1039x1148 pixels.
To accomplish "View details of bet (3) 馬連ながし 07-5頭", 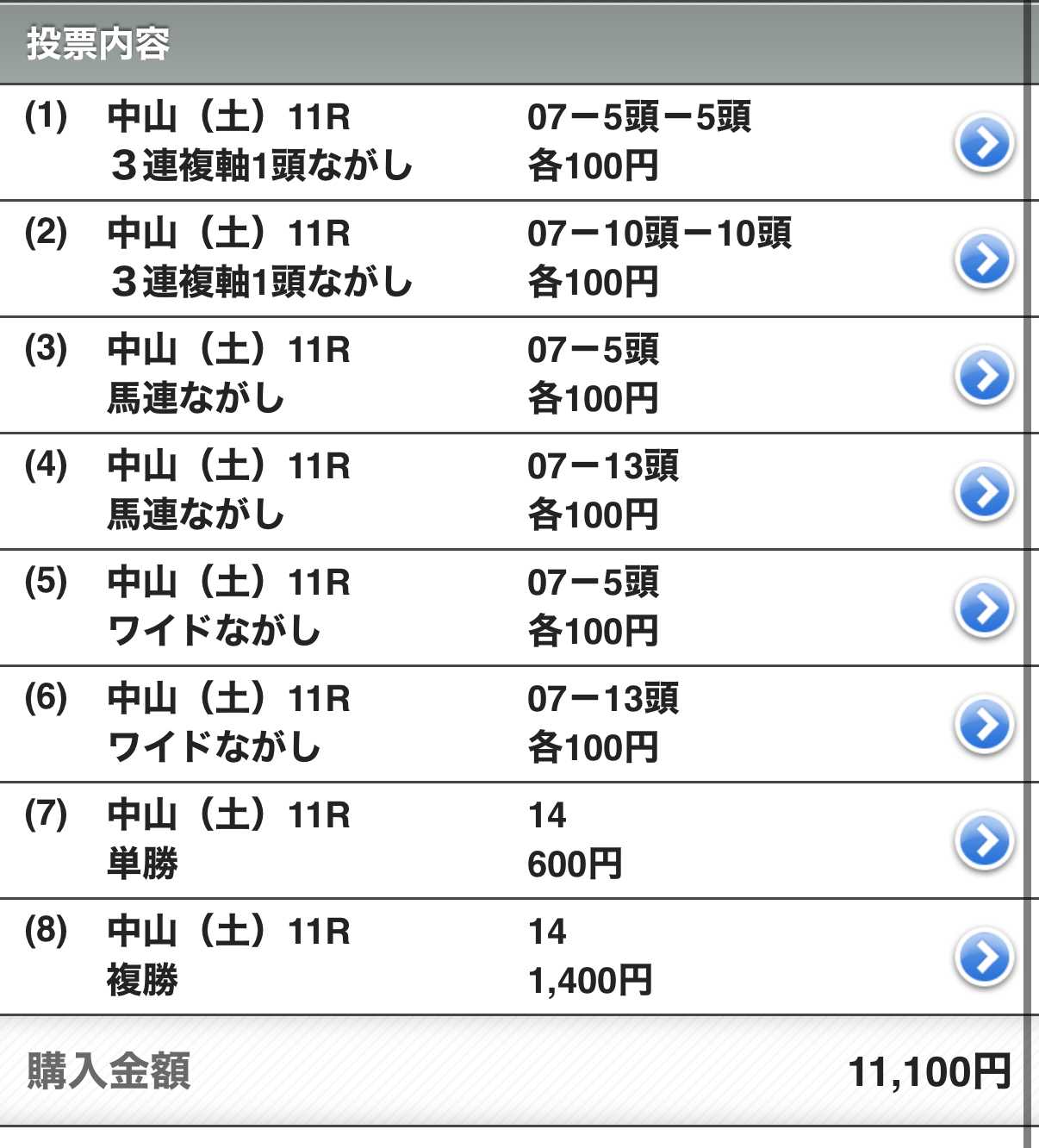I will (x=984, y=376).
